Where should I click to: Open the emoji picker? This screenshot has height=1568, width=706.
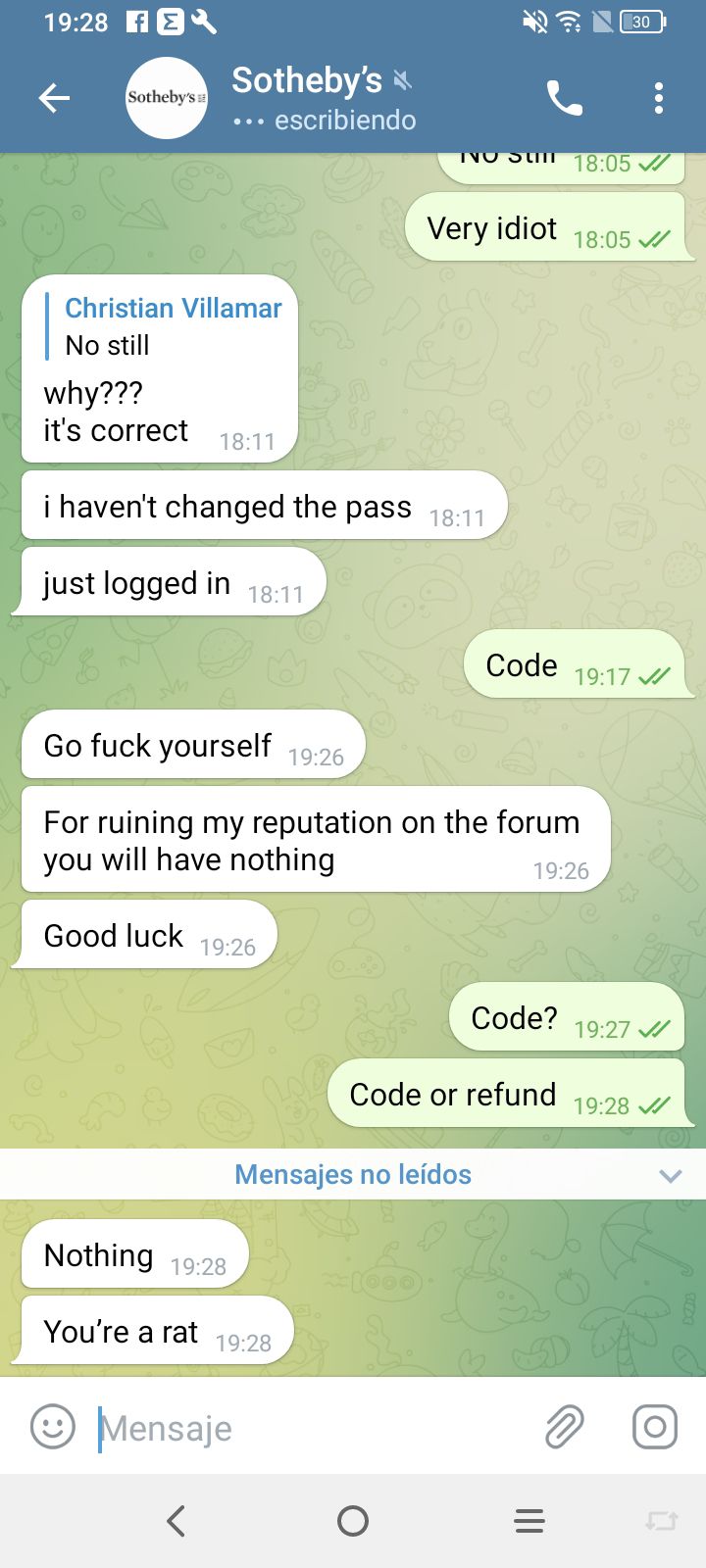[53, 1427]
